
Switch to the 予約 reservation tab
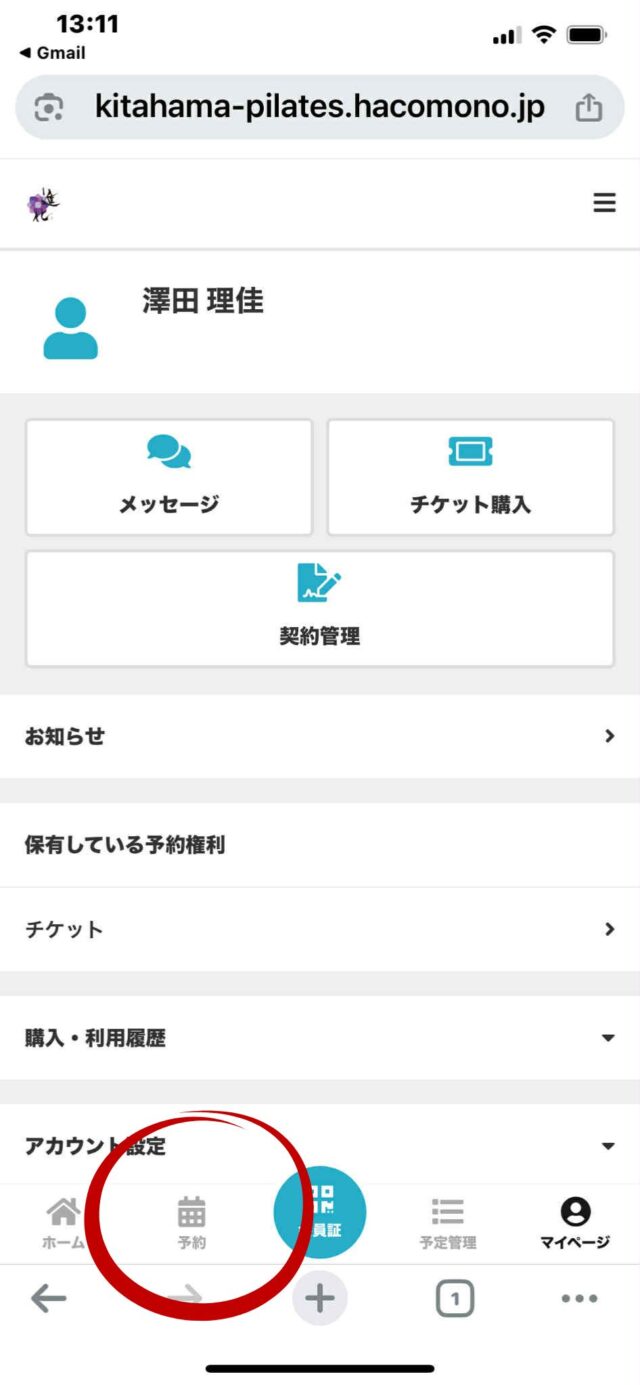coord(191,1224)
